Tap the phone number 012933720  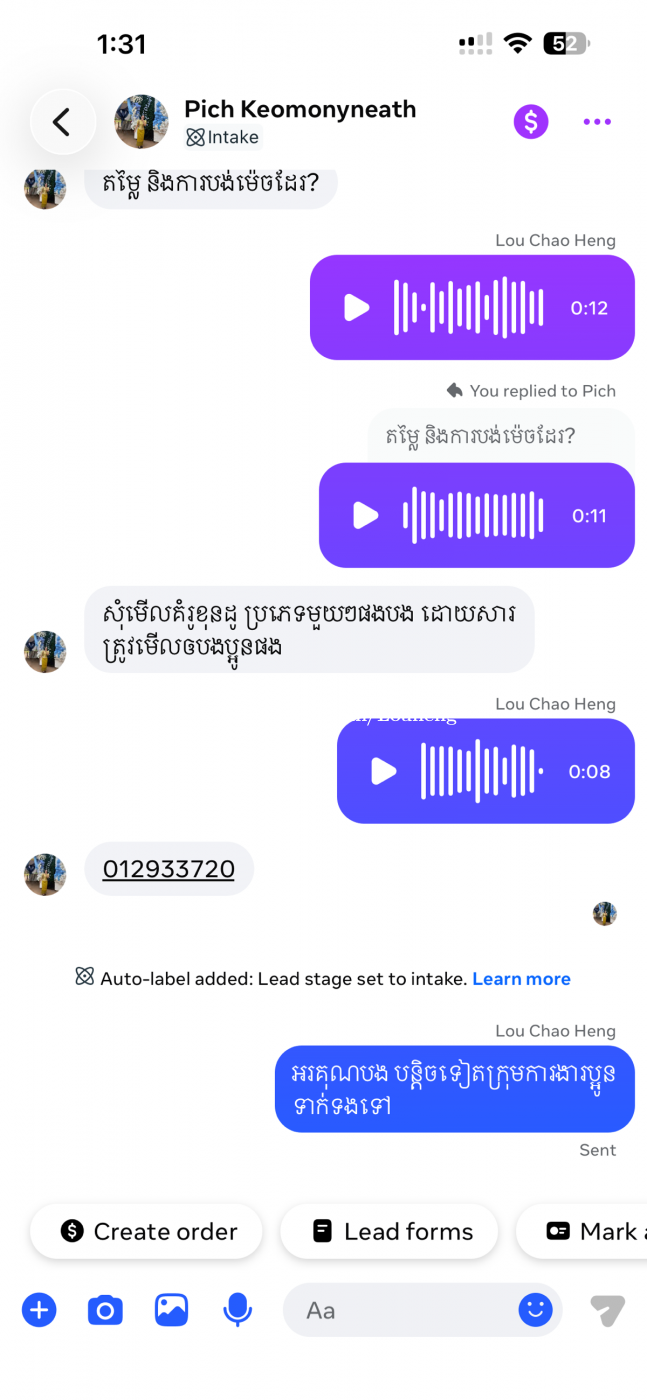point(169,869)
